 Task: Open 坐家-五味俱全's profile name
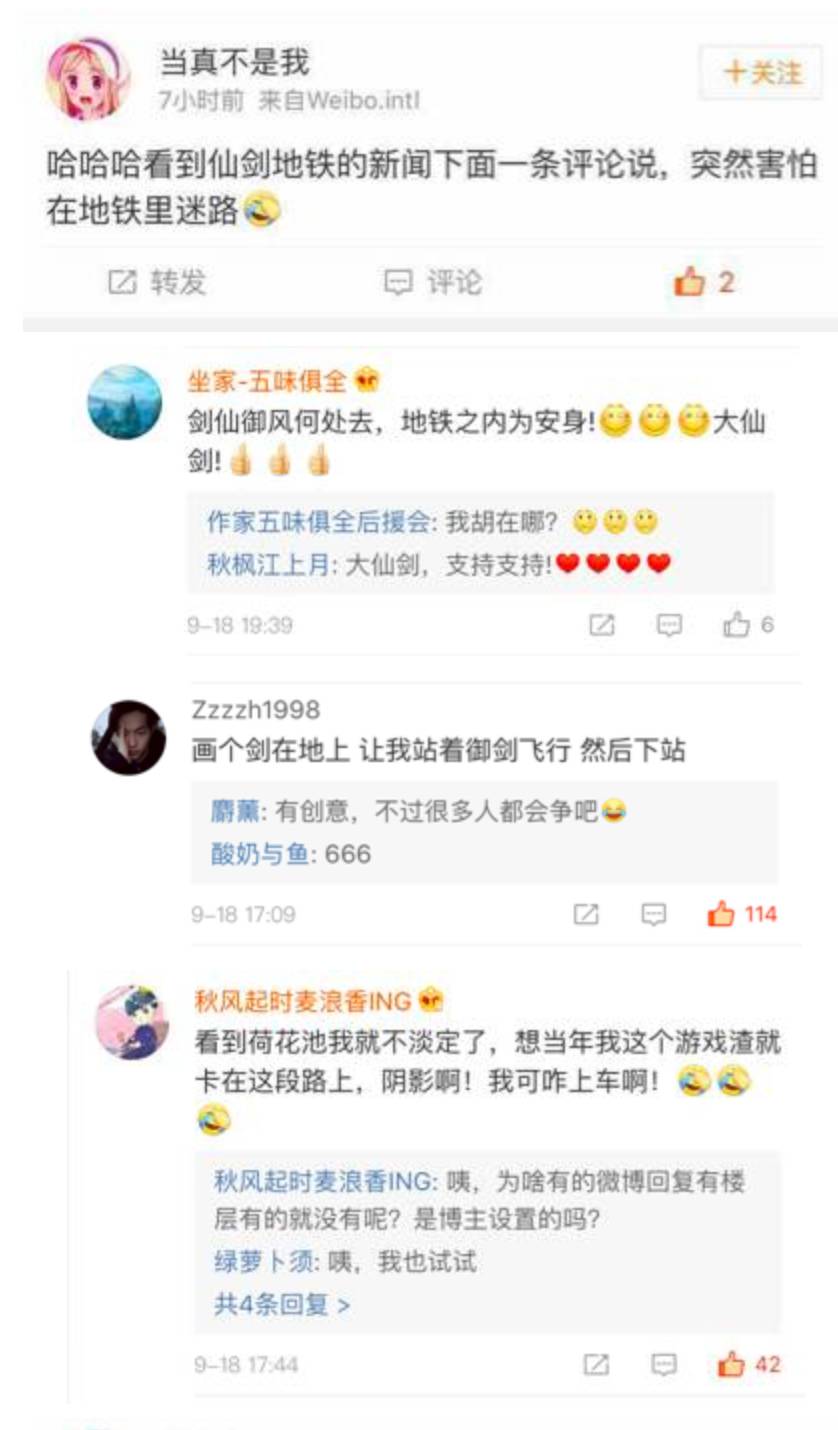(x=268, y=381)
